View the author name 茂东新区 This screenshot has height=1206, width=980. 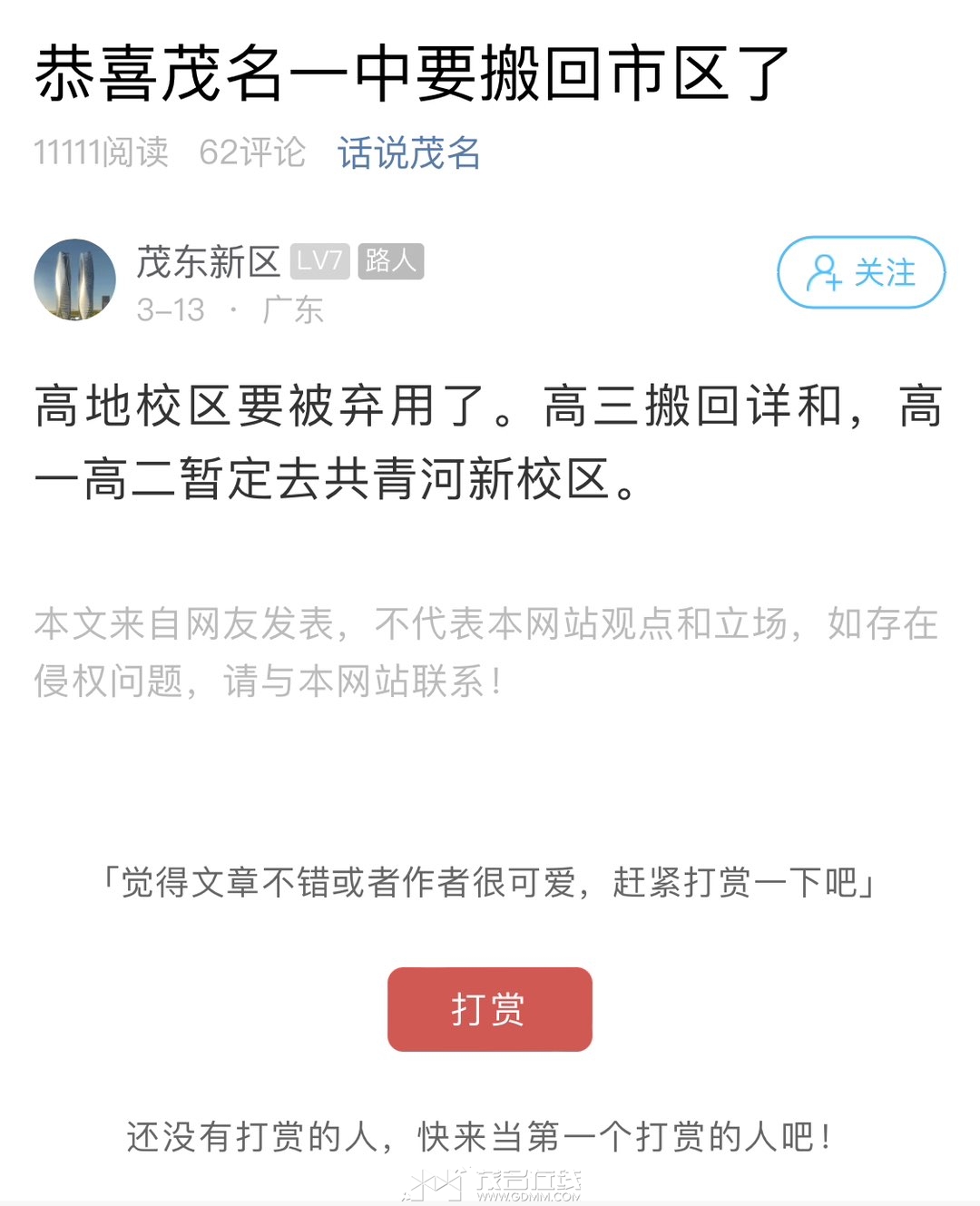point(208,262)
